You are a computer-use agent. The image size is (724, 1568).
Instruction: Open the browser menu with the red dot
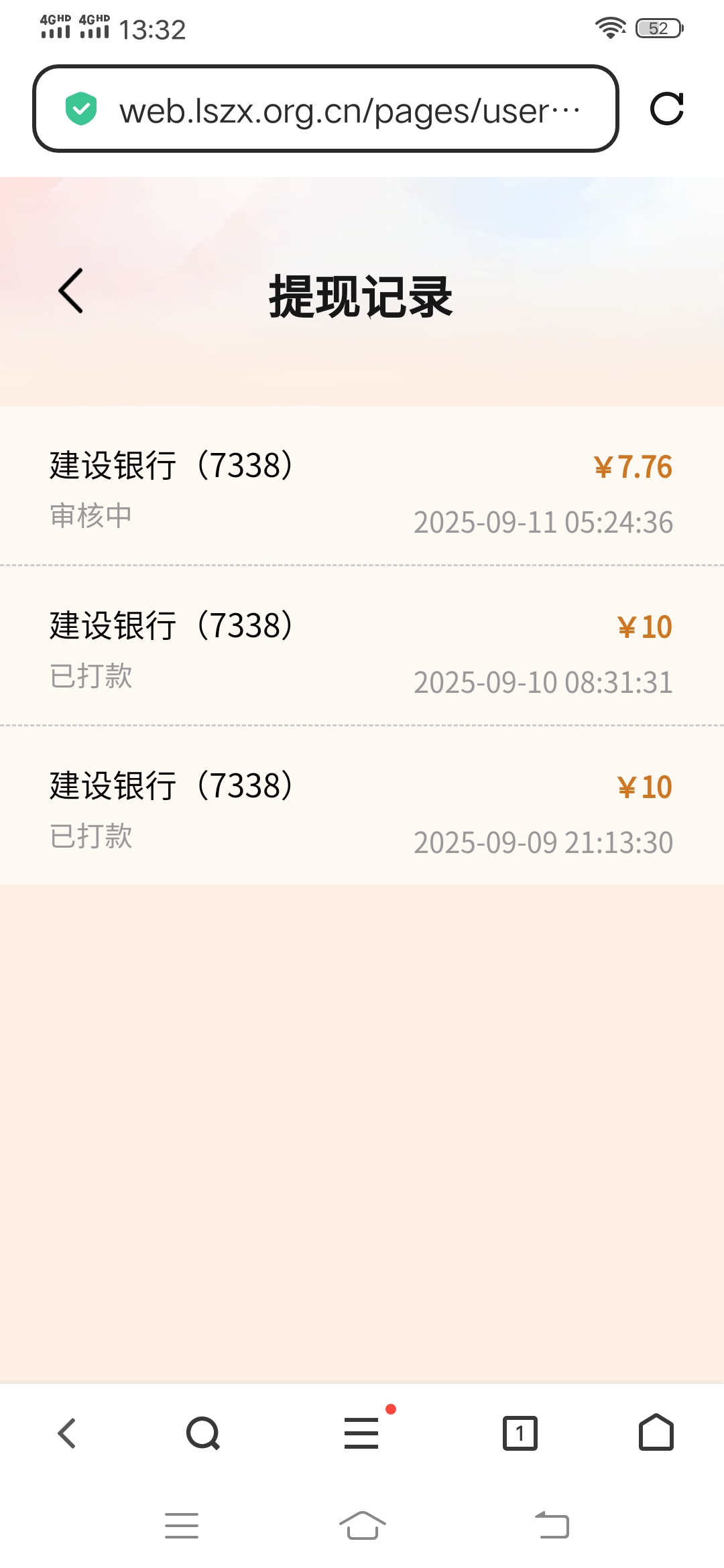click(x=362, y=1434)
